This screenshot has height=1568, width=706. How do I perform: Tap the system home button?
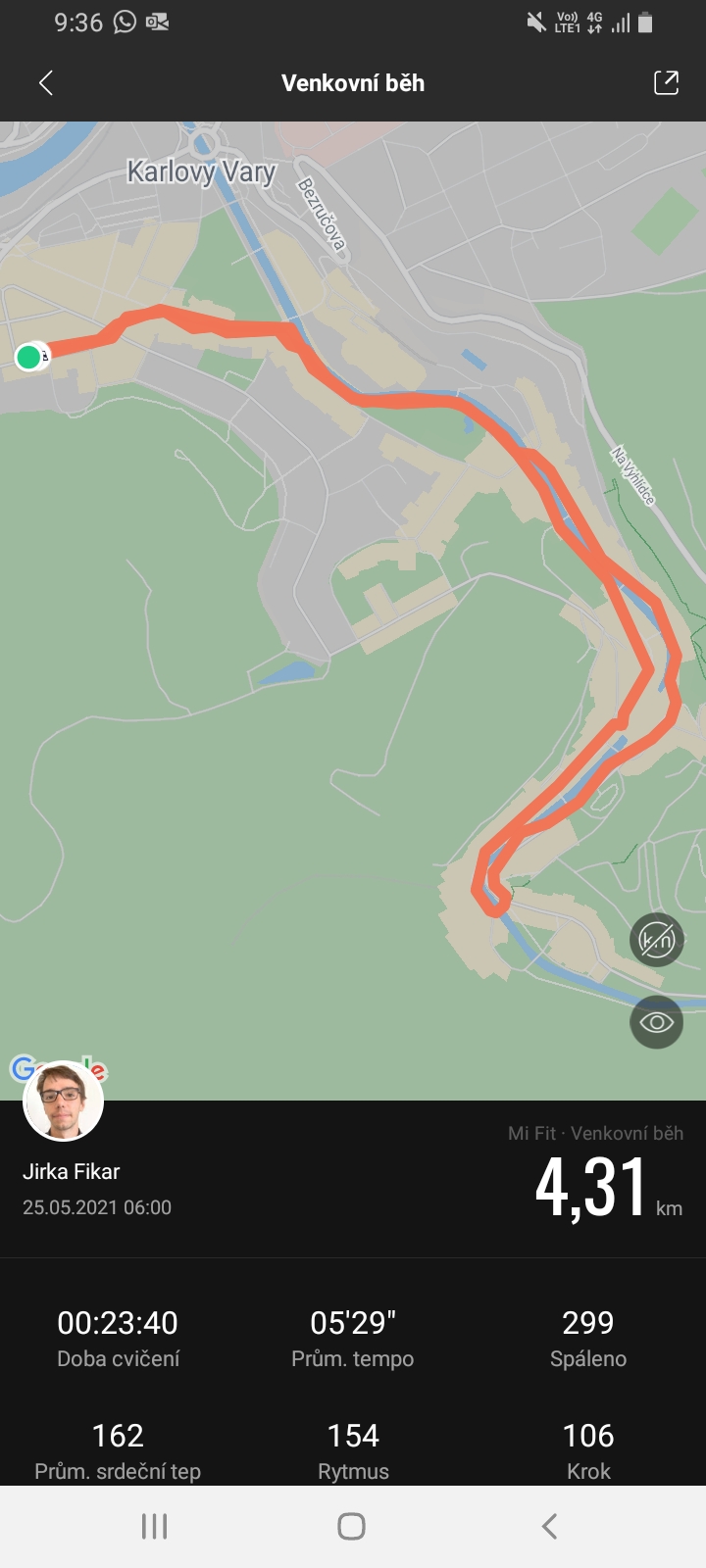click(x=352, y=1526)
